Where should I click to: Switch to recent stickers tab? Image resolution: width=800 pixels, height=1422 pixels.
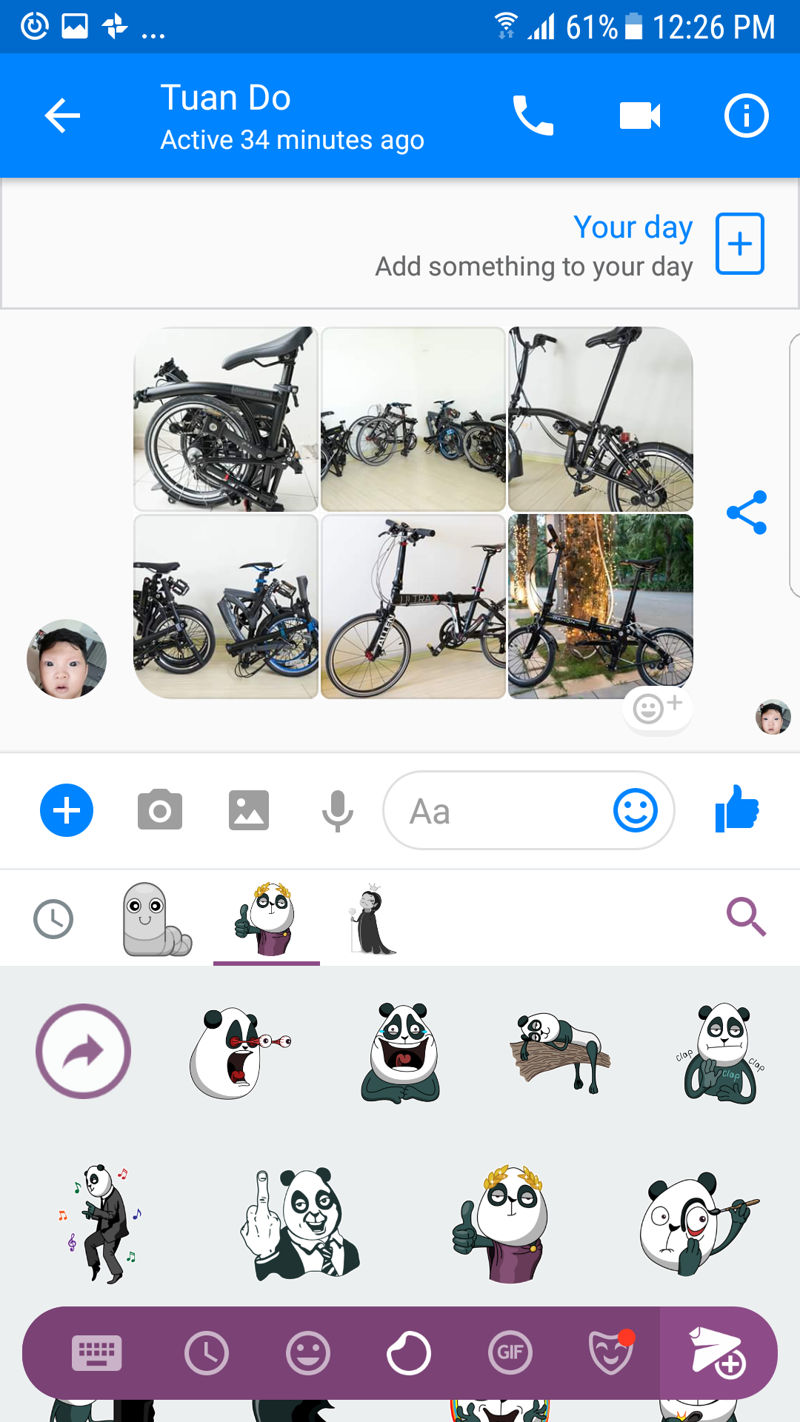click(53, 918)
